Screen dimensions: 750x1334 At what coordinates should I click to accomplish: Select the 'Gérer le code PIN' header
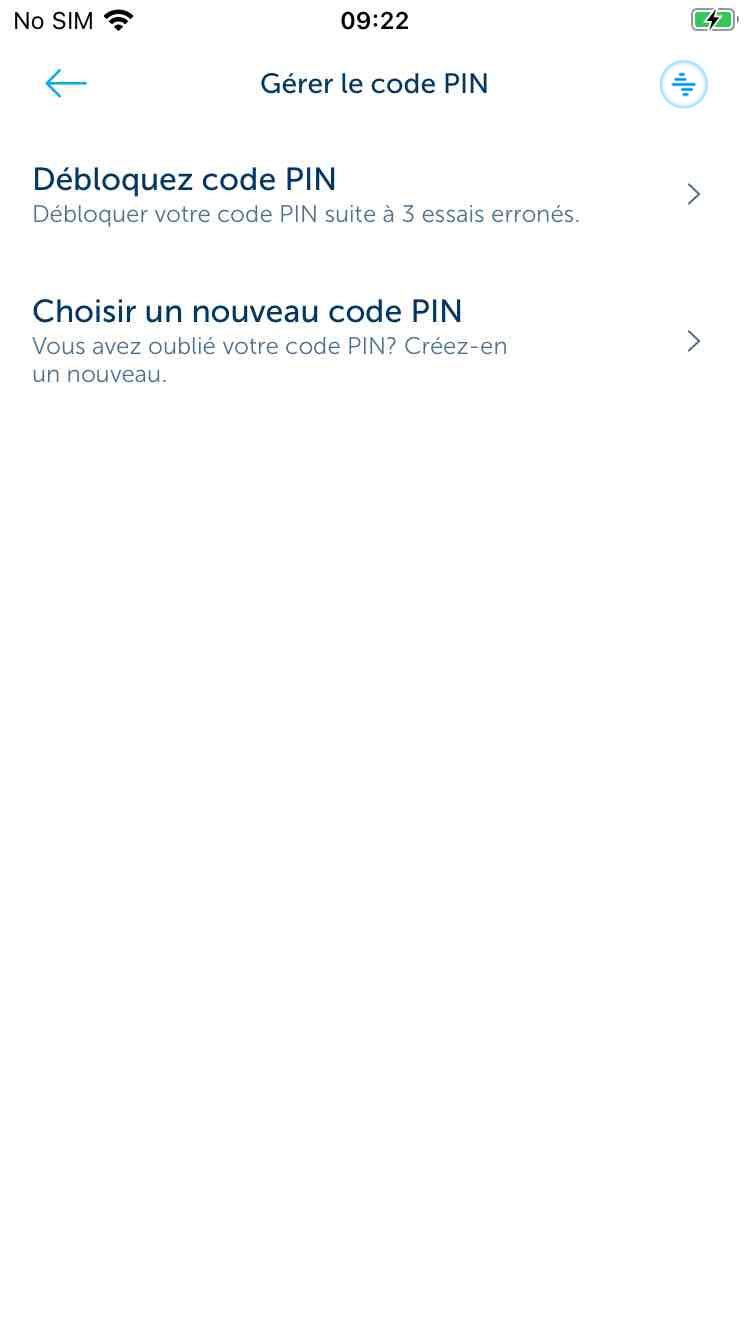(374, 84)
